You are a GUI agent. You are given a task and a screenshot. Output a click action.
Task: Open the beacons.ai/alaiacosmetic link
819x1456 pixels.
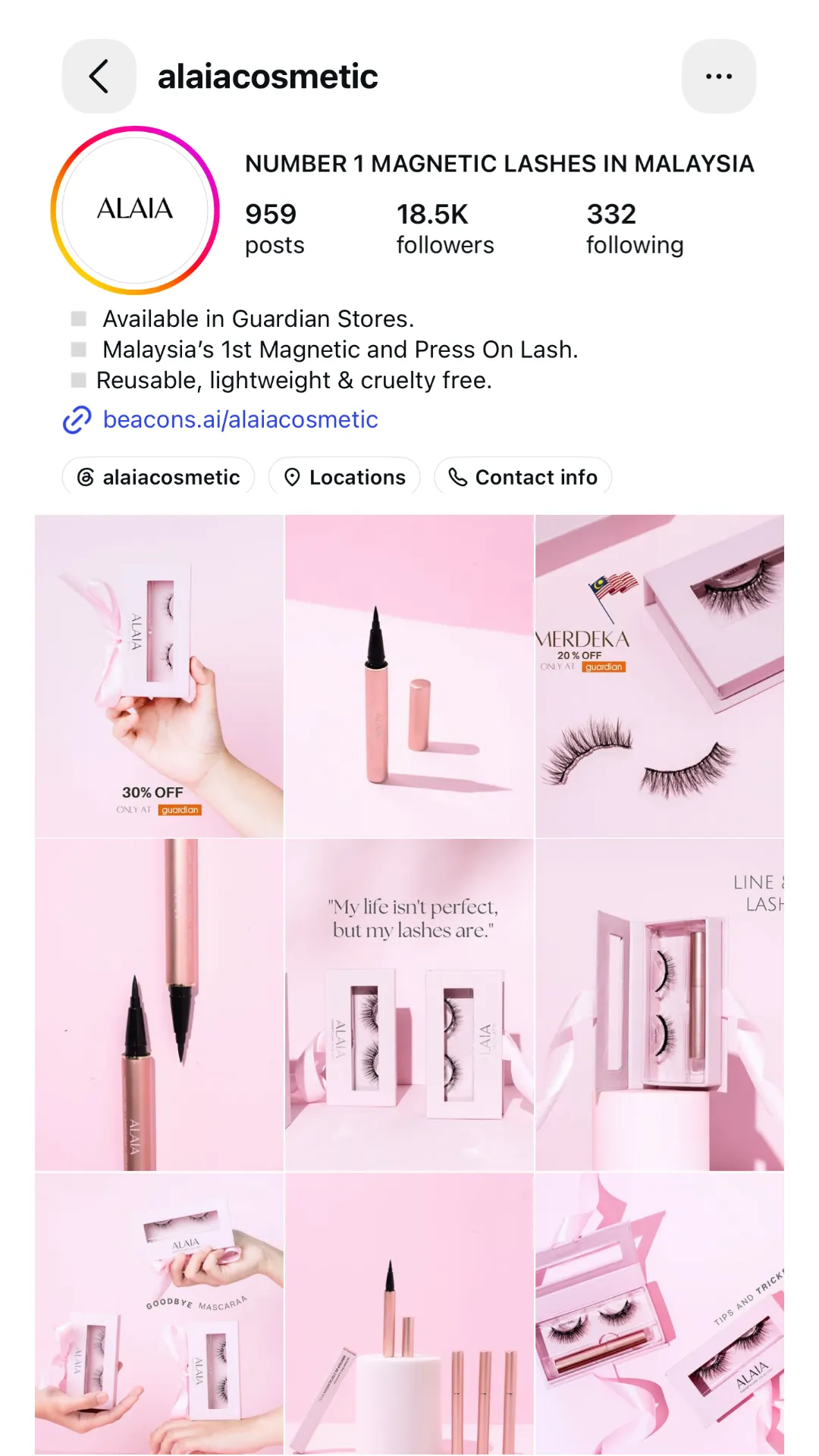pos(240,419)
